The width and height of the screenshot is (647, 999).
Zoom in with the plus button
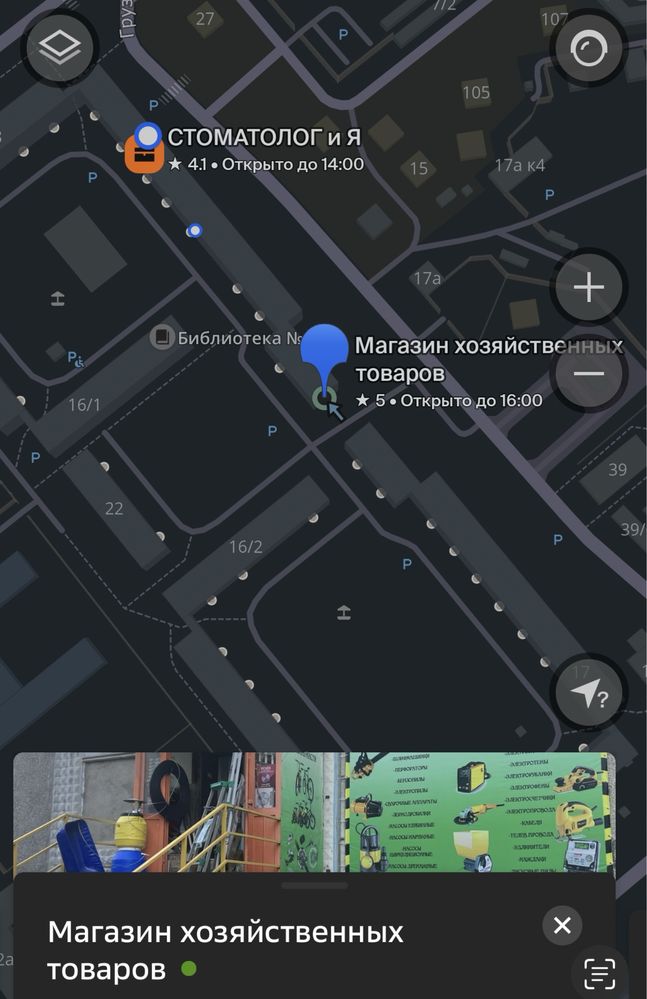point(588,288)
